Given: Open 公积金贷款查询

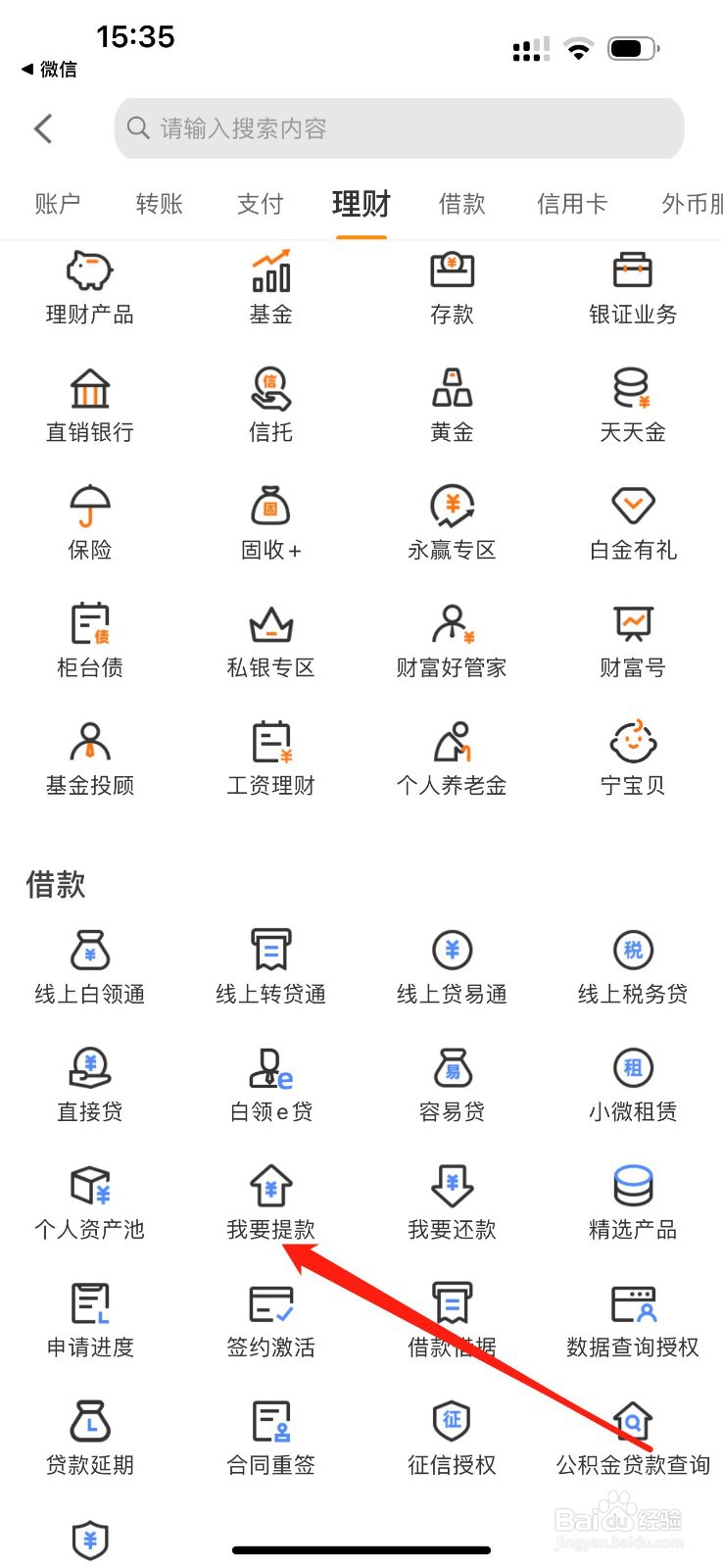Looking at the screenshot, I should pos(634,1438).
